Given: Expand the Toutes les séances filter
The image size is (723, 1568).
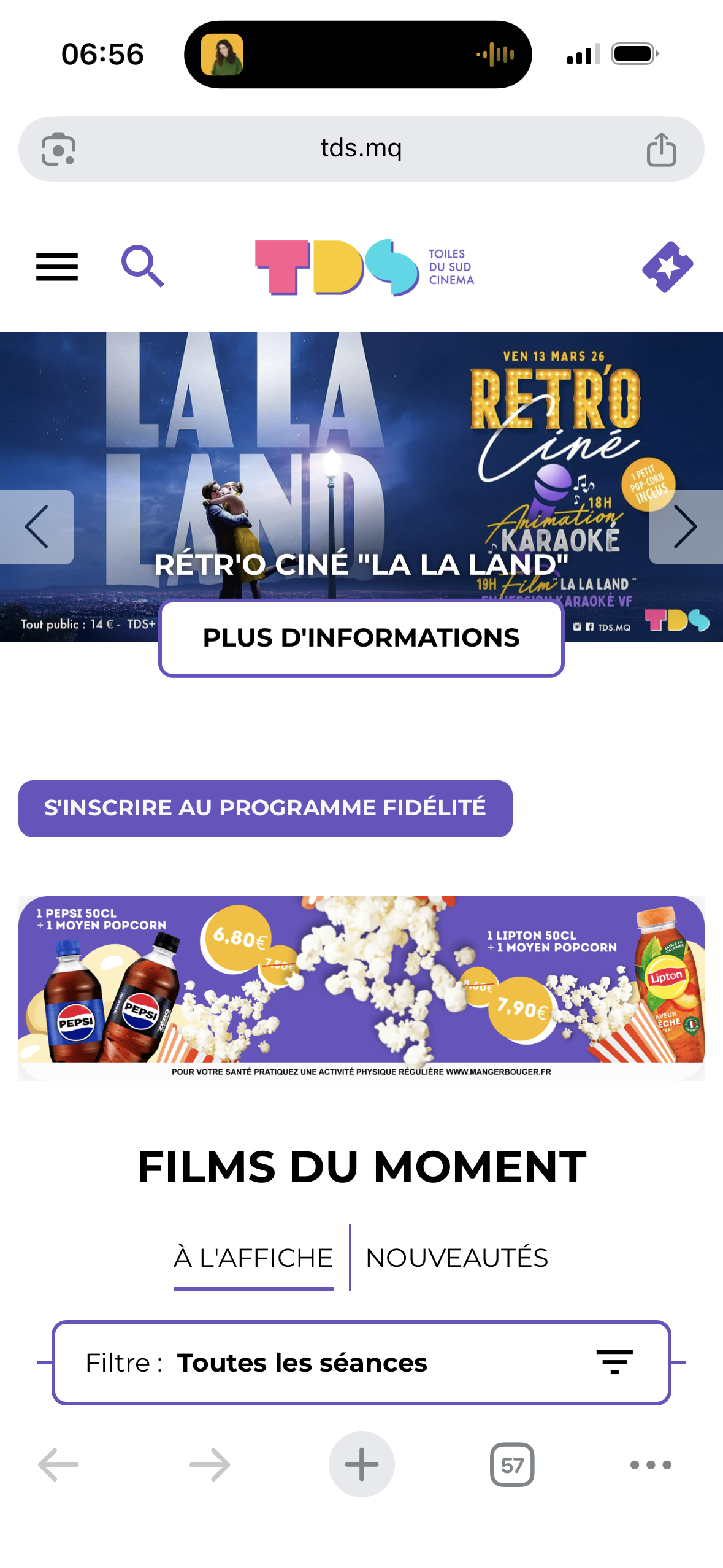Looking at the screenshot, I should coord(361,1362).
